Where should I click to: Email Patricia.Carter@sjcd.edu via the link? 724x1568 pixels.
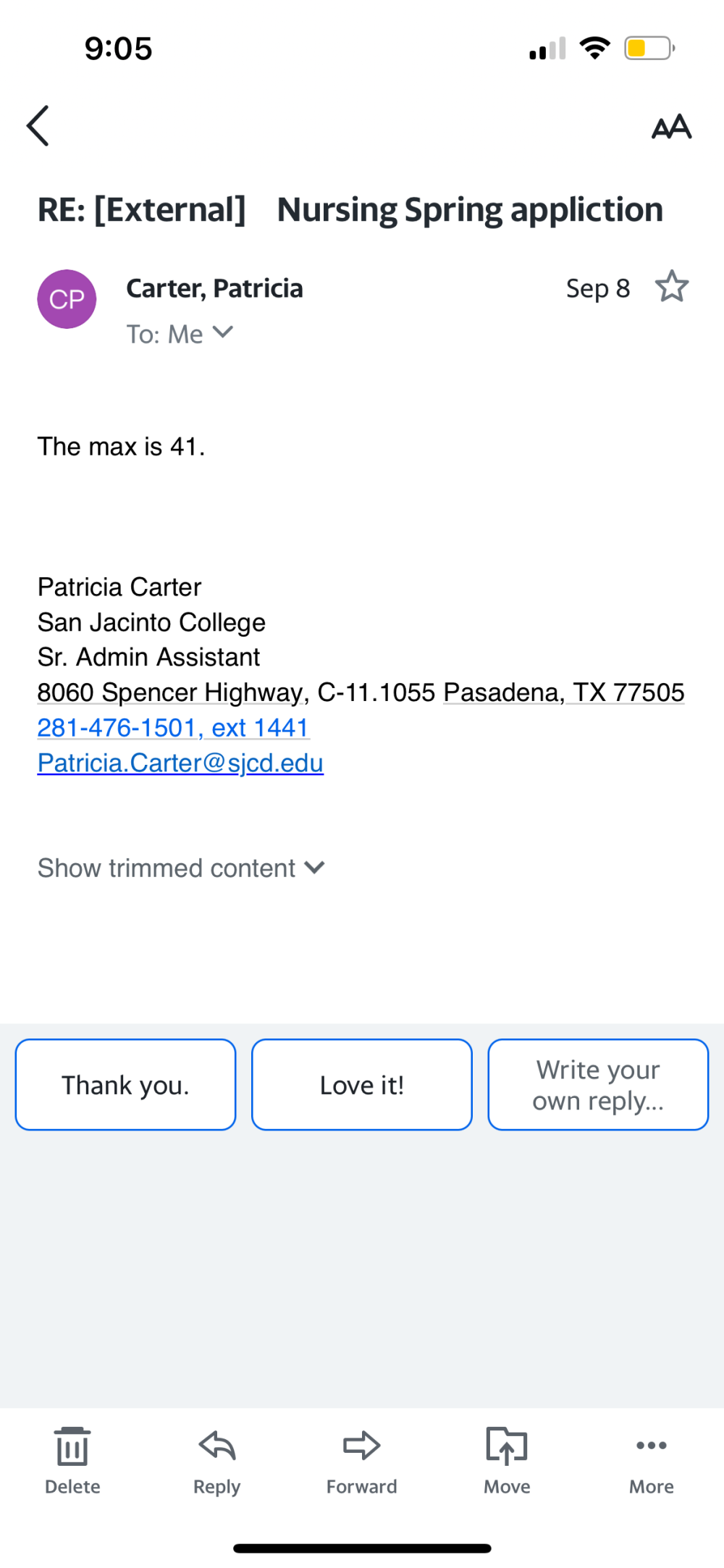(x=180, y=763)
